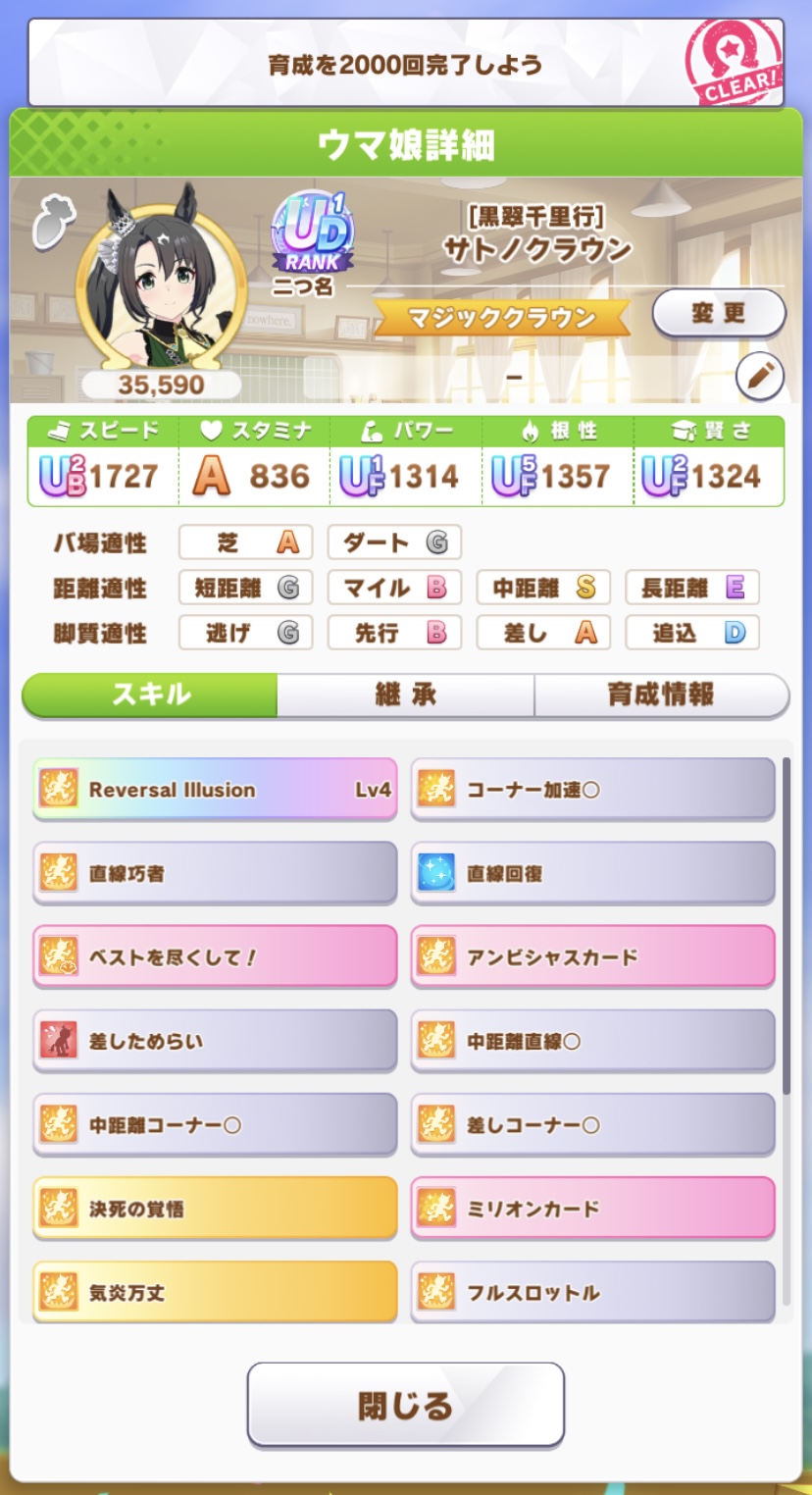The height and width of the screenshot is (1495, 812).
Task: Open the 直線回復 skill
Action: coord(592,873)
